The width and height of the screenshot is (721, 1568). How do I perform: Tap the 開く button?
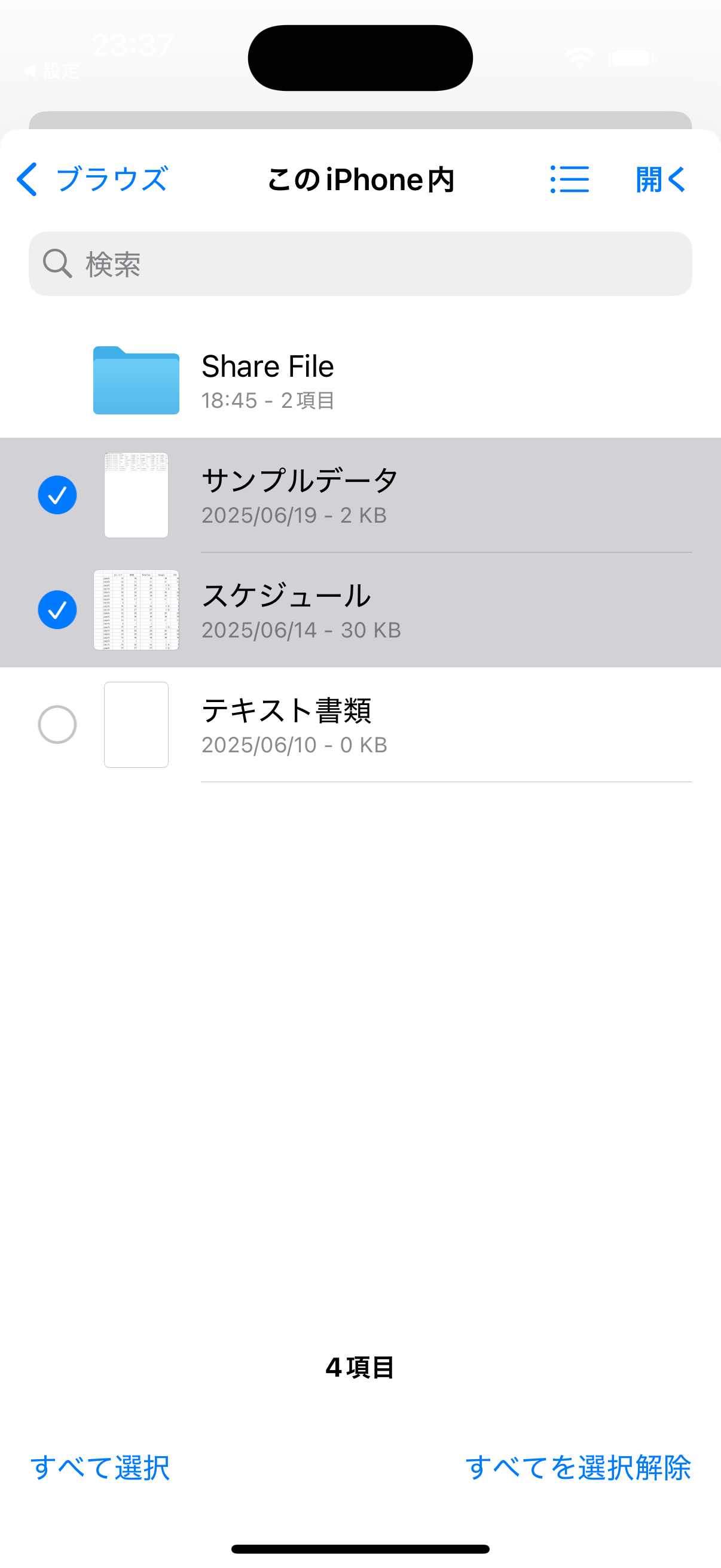[661, 179]
